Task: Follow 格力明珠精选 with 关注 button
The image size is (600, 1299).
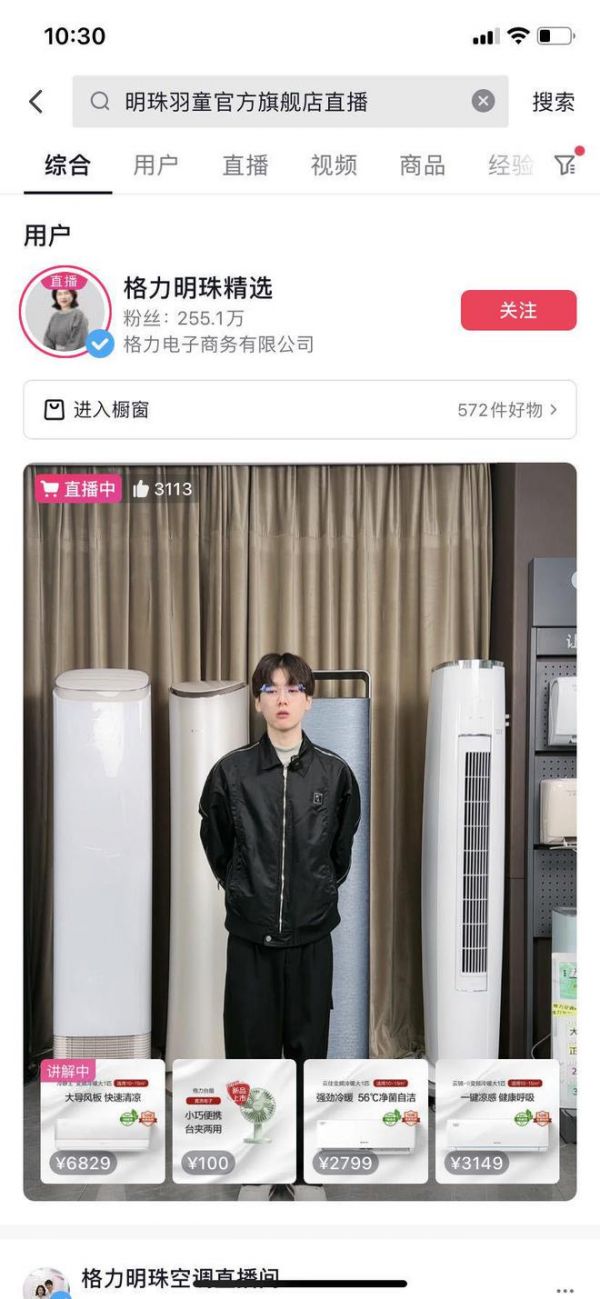Action: pos(518,311)
